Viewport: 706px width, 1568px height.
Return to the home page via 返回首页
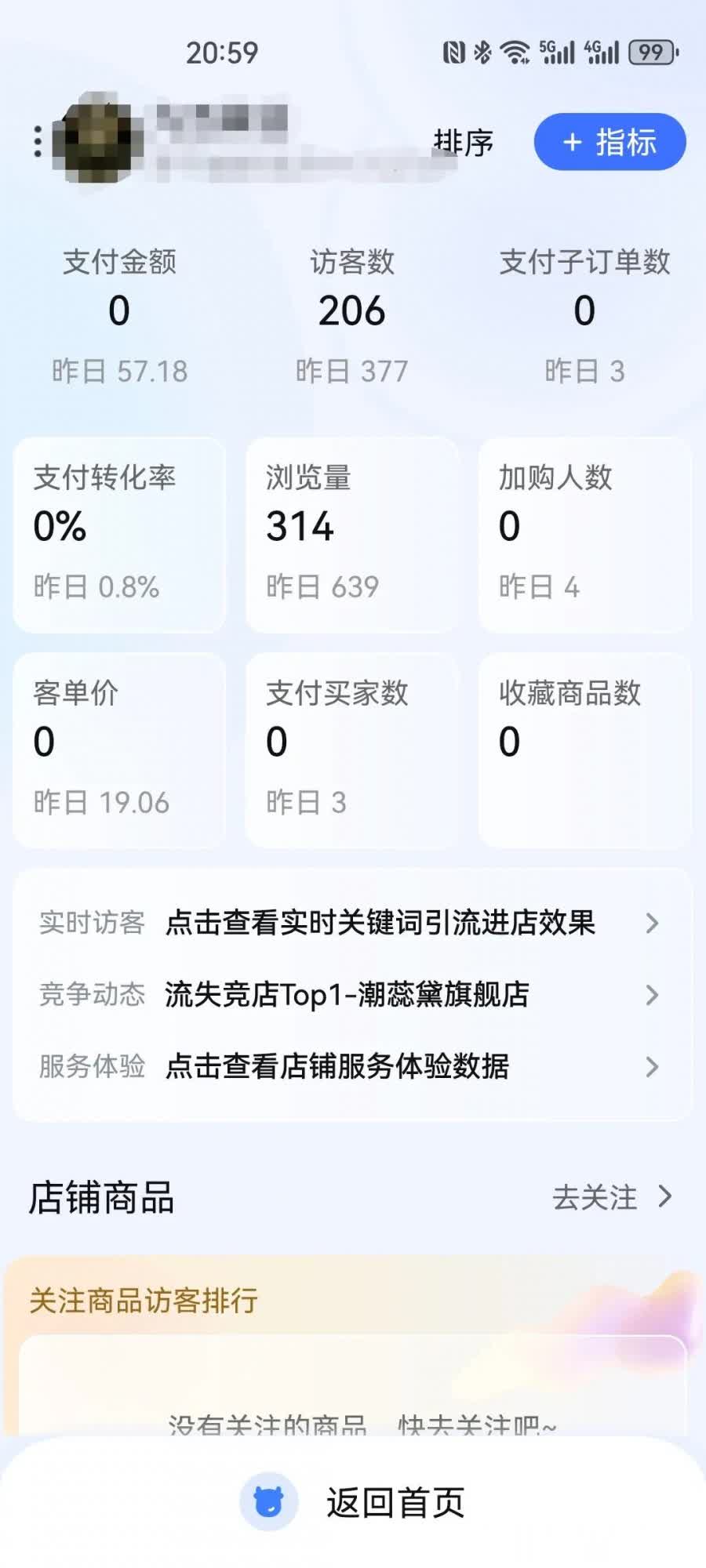point(353,1502)
